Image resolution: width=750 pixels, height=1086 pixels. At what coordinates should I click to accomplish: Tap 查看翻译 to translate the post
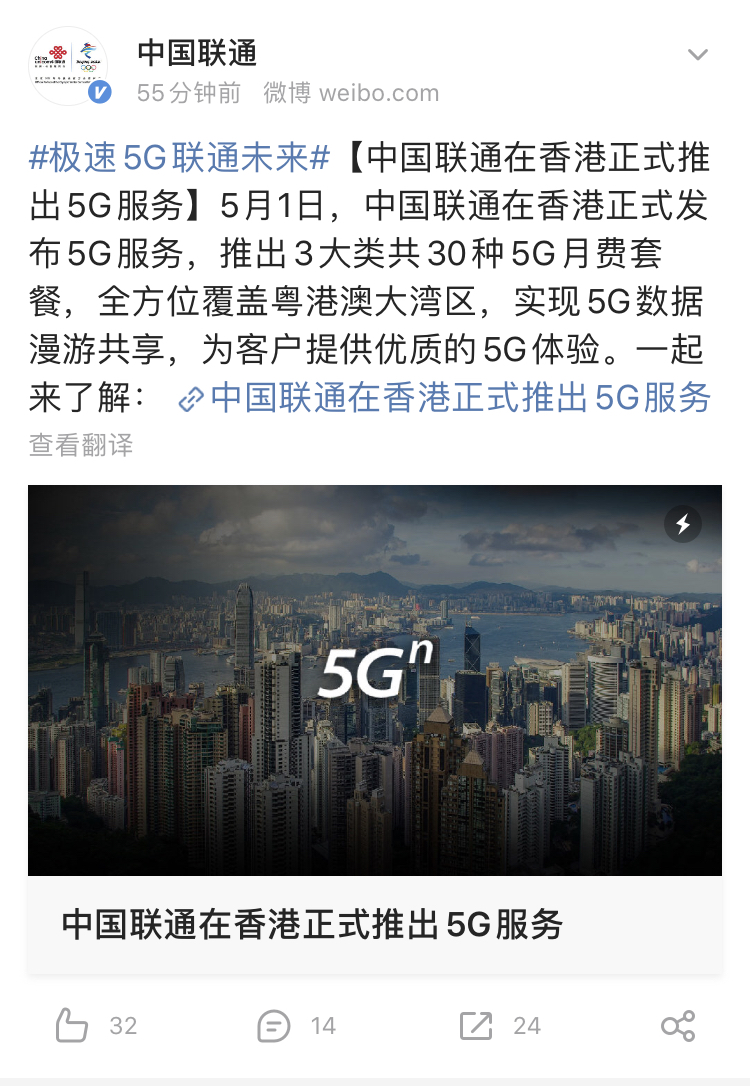(x=81, y=445)
